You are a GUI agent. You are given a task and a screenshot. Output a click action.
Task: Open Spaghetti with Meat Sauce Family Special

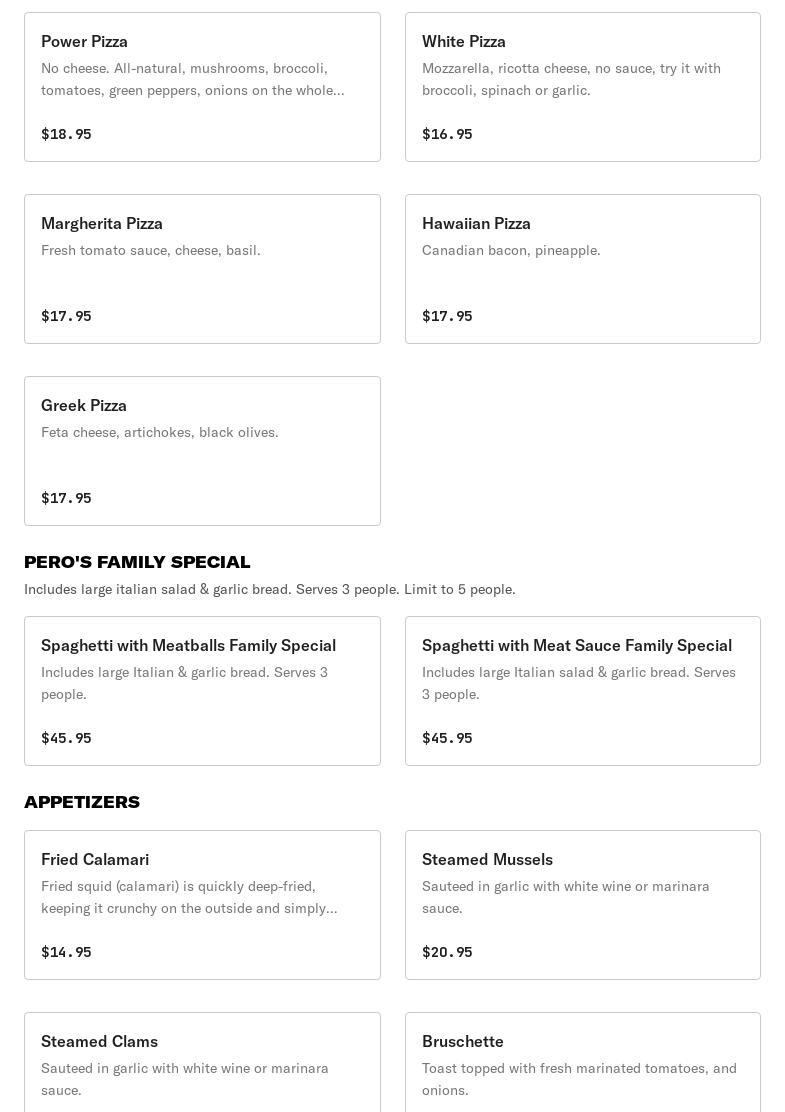click(x=582, y=691)
